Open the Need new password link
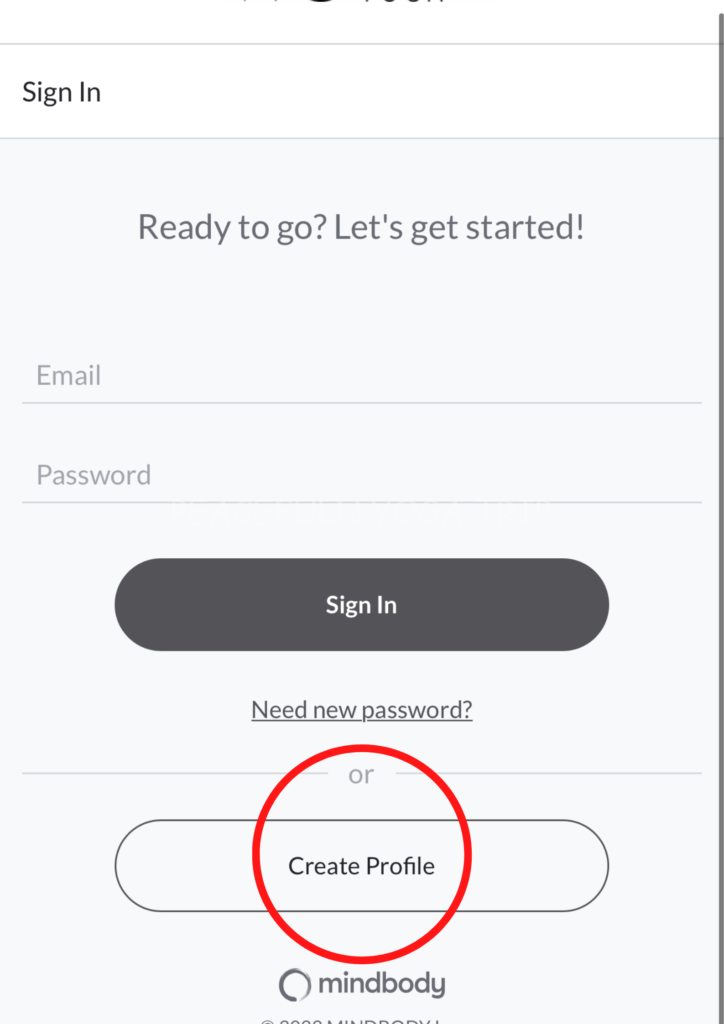This screenshot has width=724, height=1024. click(x=361, y=710)
